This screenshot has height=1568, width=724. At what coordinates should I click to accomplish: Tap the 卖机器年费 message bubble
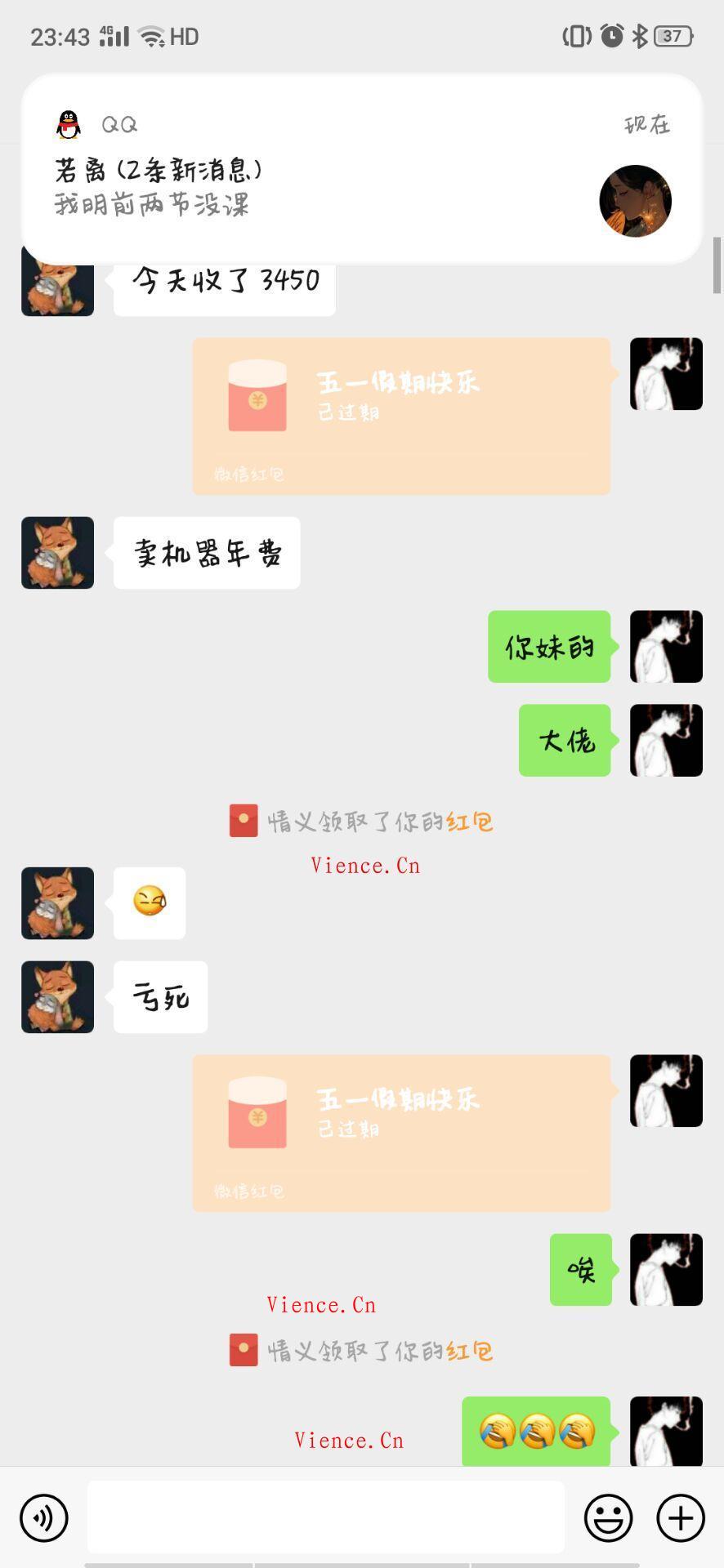206,553
